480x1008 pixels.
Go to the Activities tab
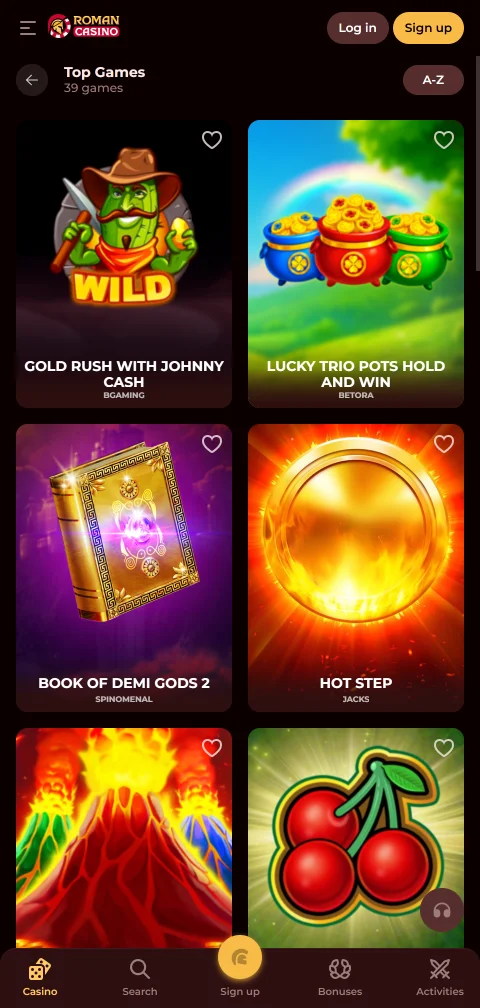coord(440,977)
